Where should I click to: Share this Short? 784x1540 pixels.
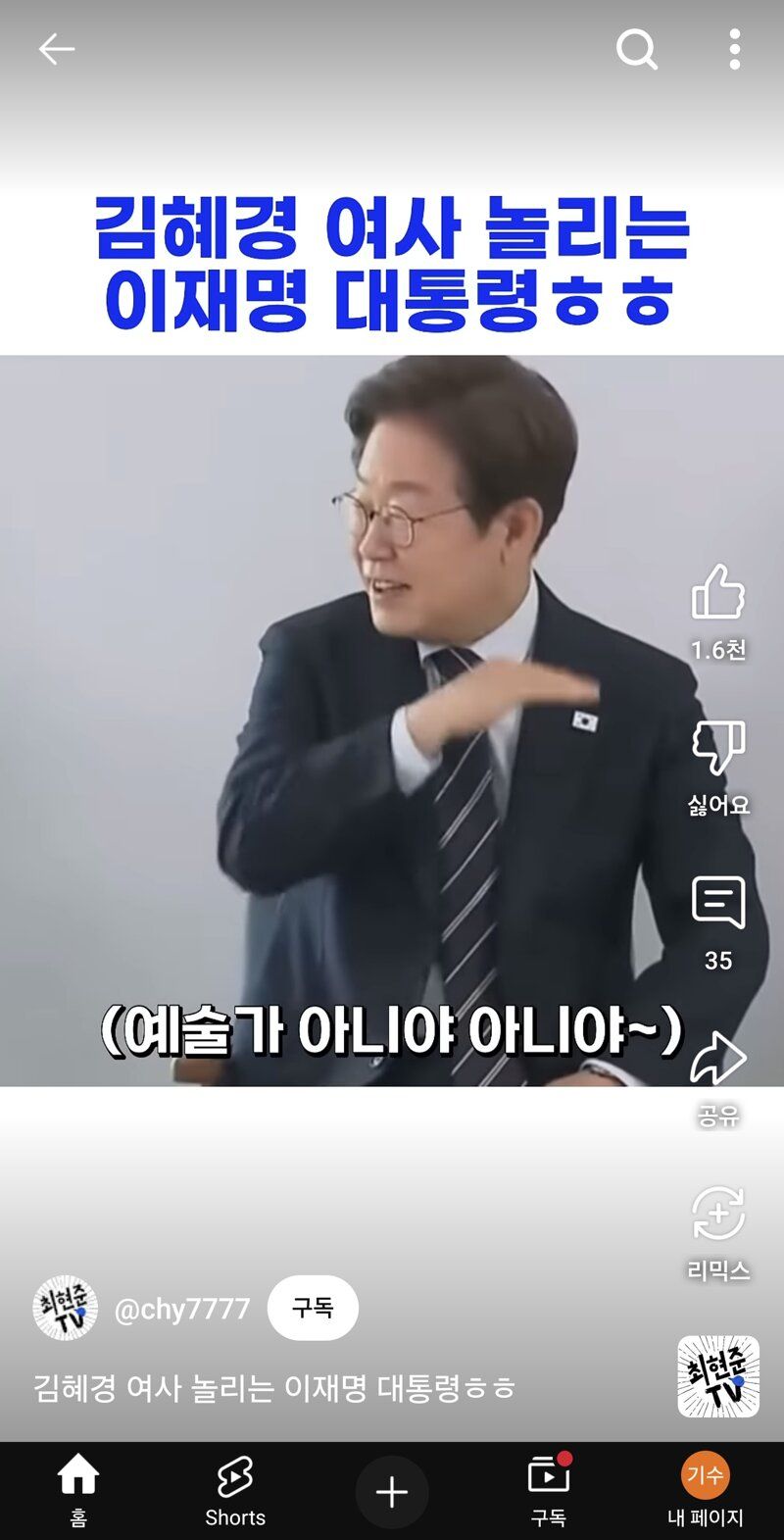click(718, 1061)
